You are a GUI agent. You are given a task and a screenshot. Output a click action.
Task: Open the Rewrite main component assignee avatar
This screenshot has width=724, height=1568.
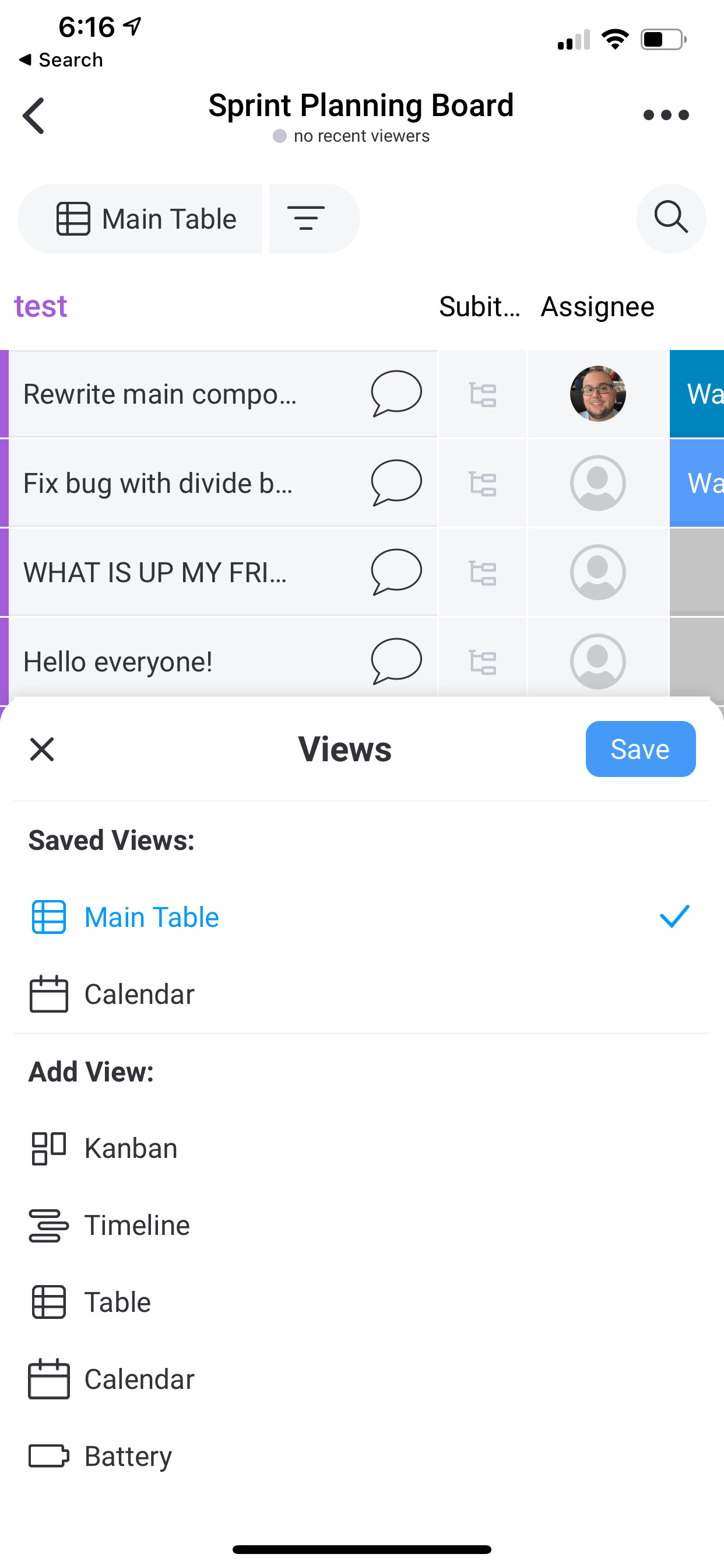pyautogui.click(x=598, y=394)
